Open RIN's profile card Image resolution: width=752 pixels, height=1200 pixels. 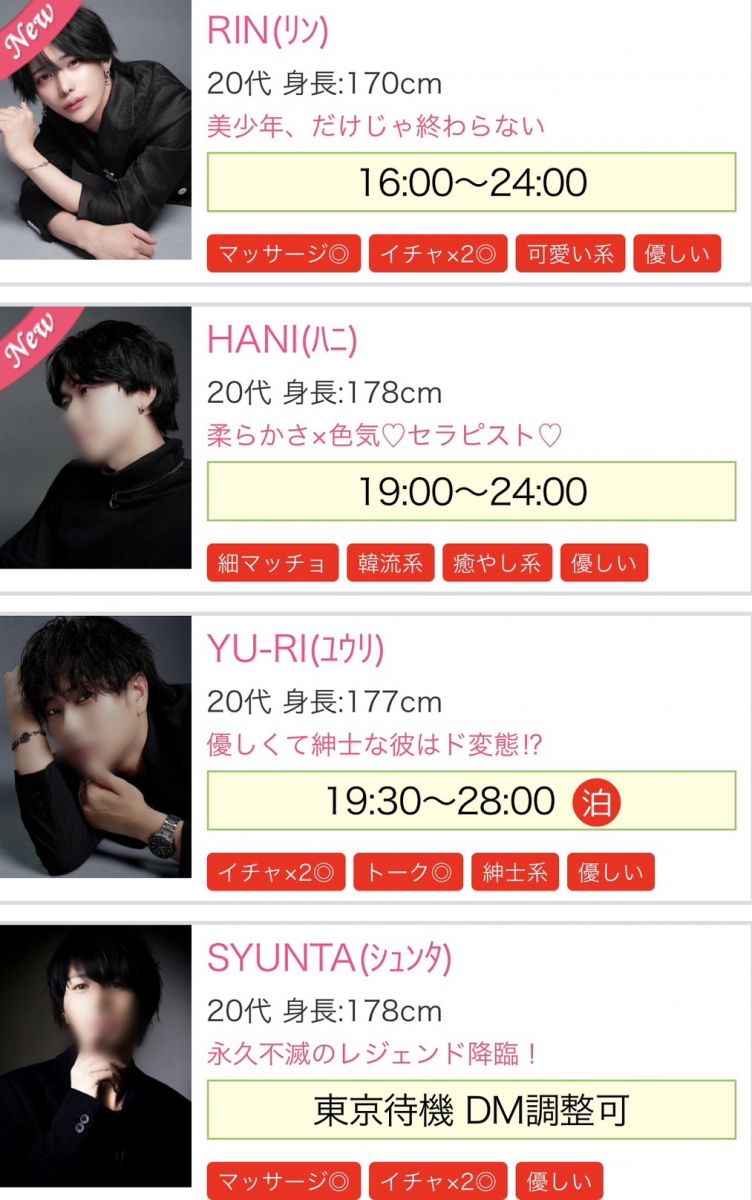point(267,31)
